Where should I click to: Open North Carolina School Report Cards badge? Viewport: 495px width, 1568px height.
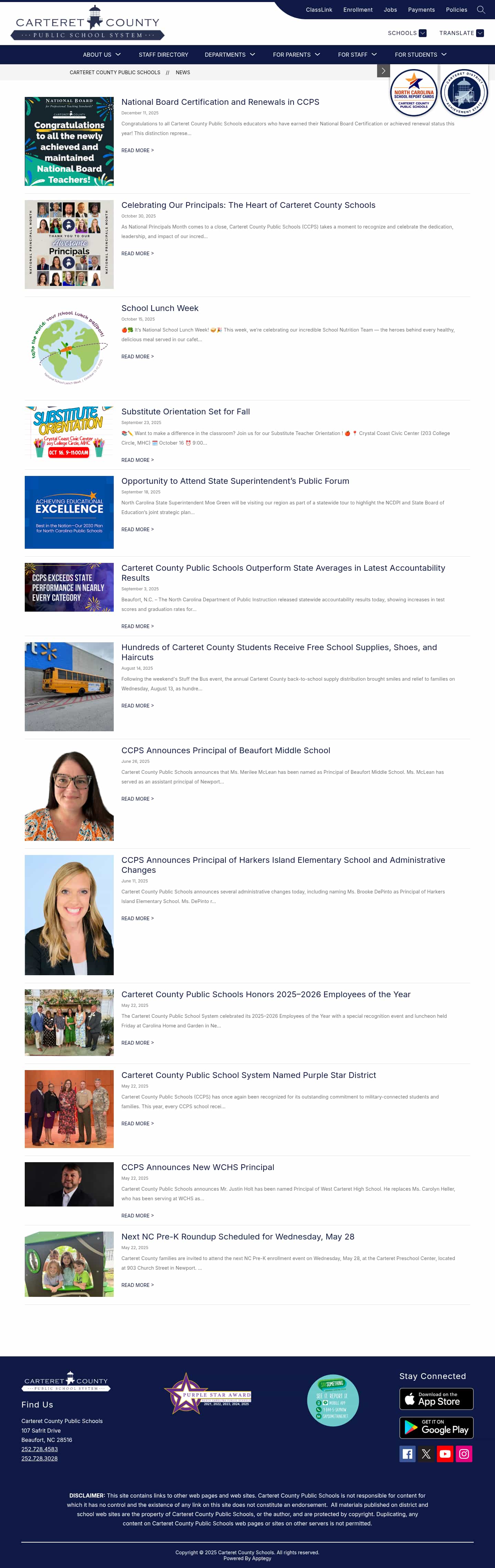click(414, 92)
